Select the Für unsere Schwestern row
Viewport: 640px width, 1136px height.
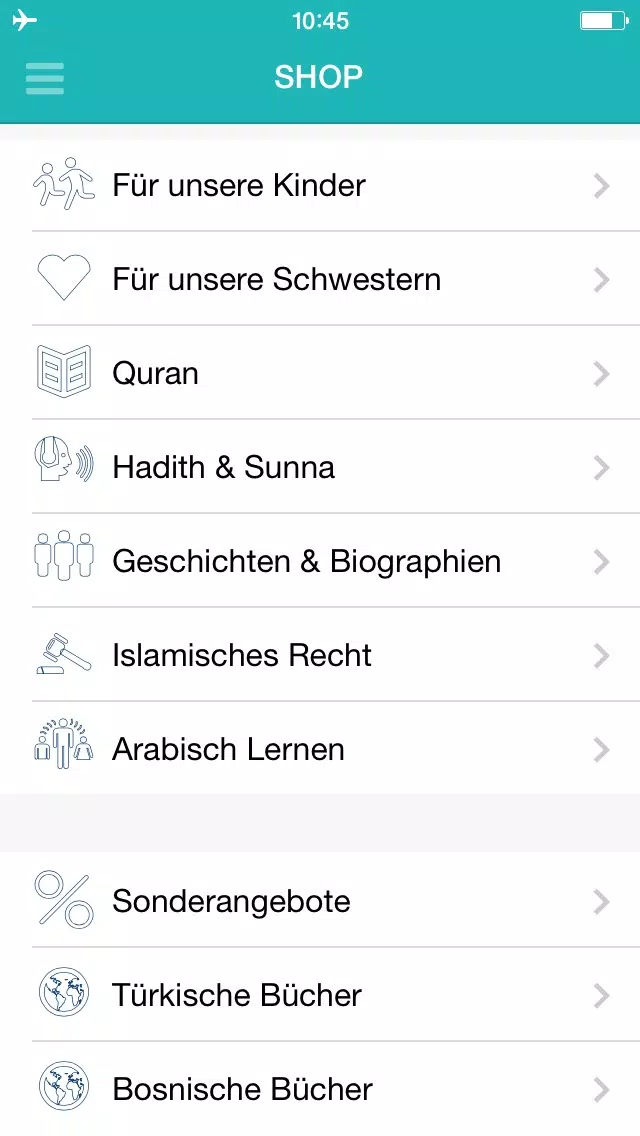pyautogui.click(x=320, y=279)
